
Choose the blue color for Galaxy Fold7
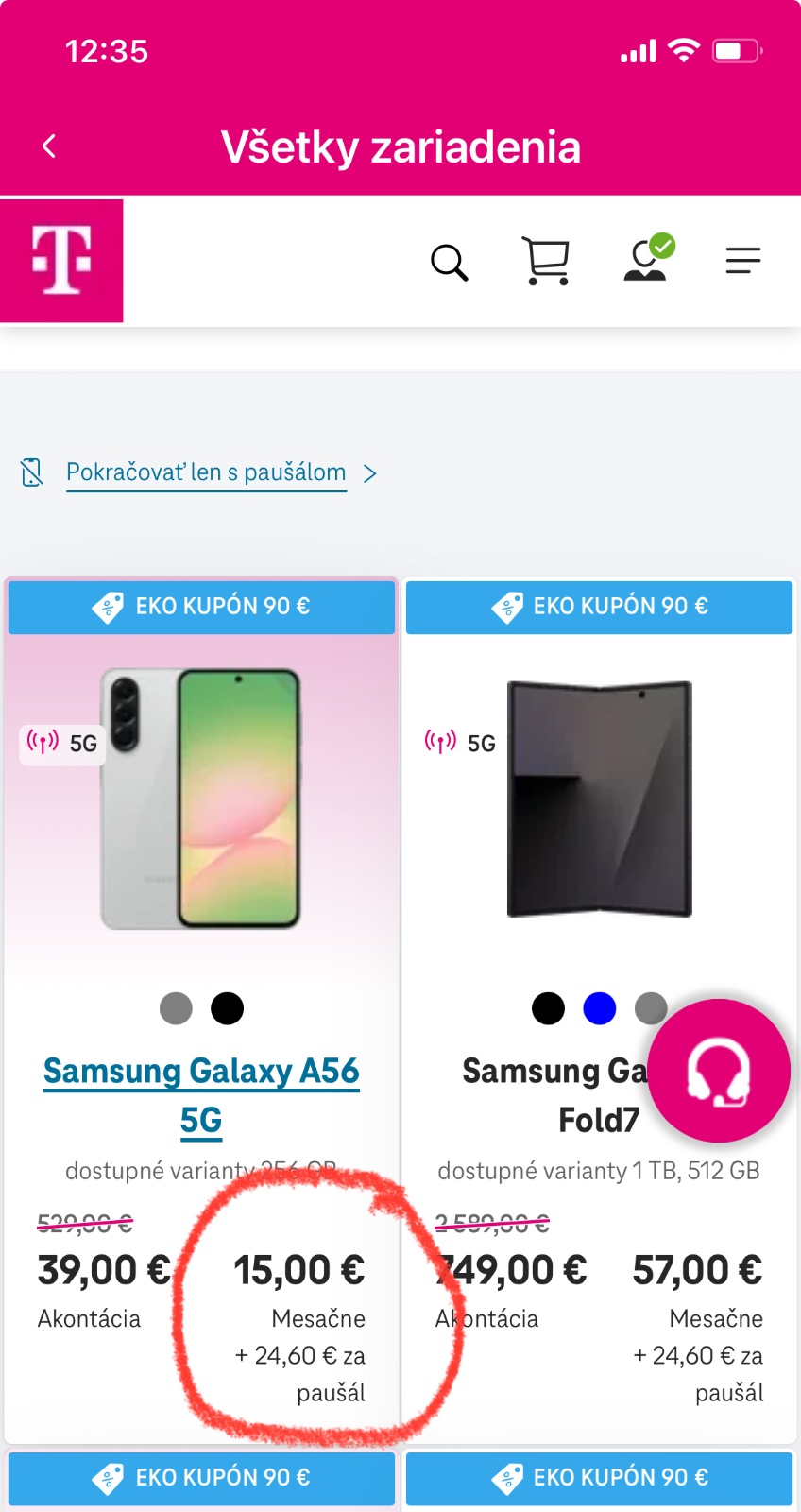point(600,1008)
